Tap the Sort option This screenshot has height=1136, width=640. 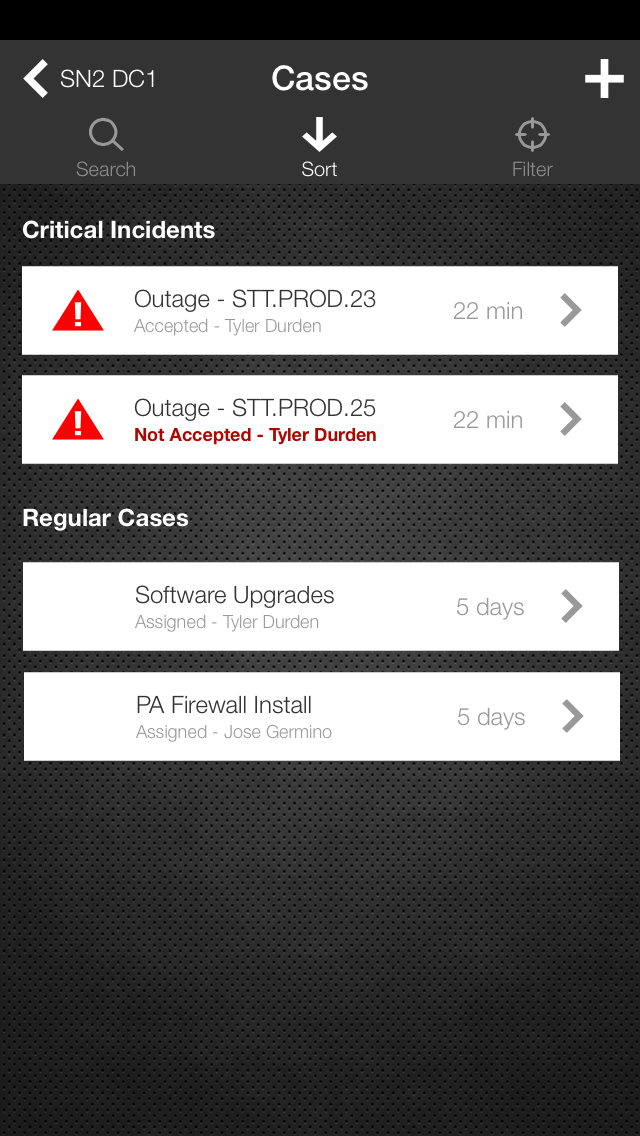[319, 148]
